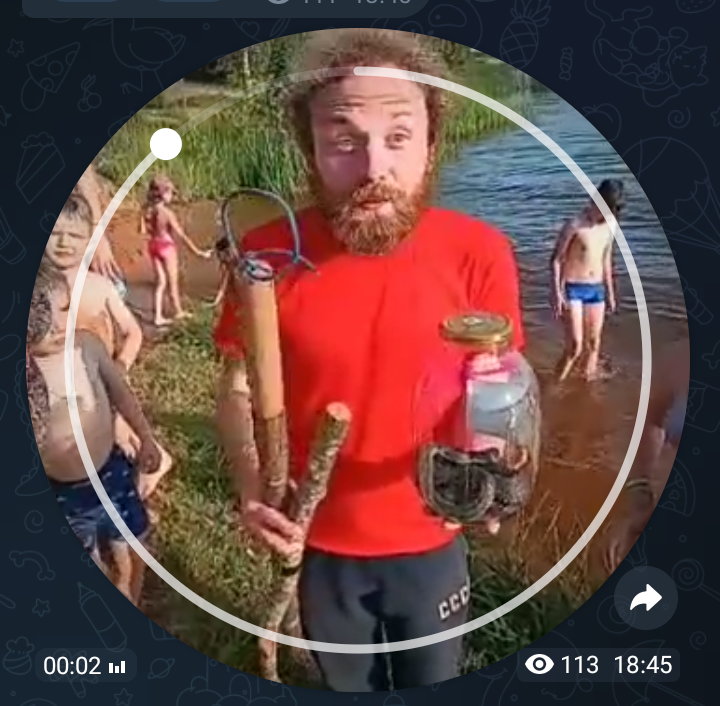This screenshot has height=706, width=720.
Task: Pause the playing round video
Action: click(358, 359)
